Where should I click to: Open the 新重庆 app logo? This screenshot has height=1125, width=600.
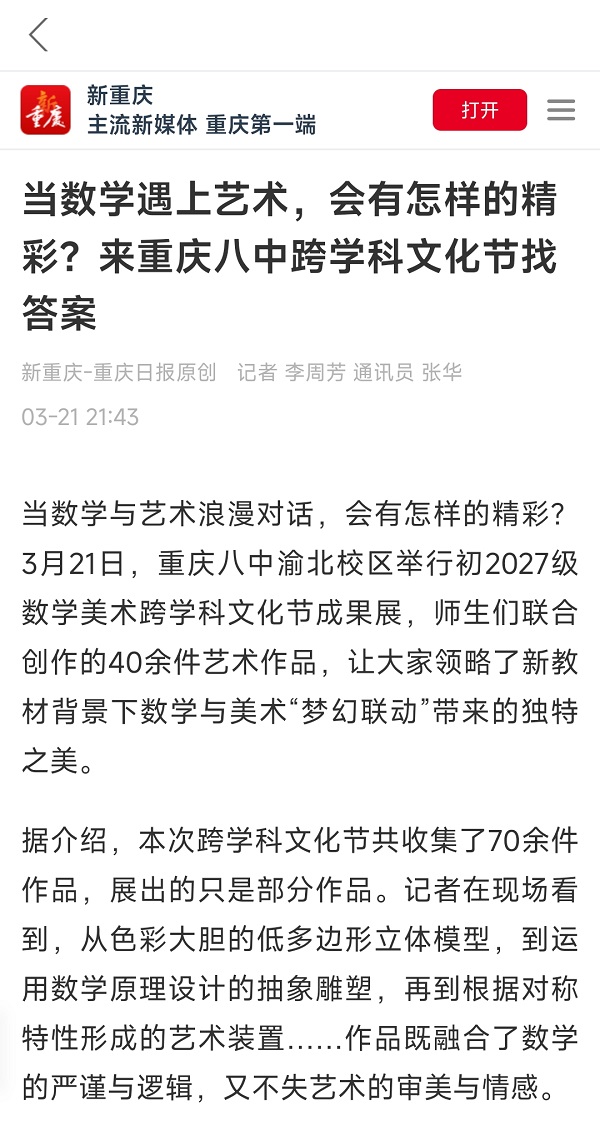pos(46,110)
